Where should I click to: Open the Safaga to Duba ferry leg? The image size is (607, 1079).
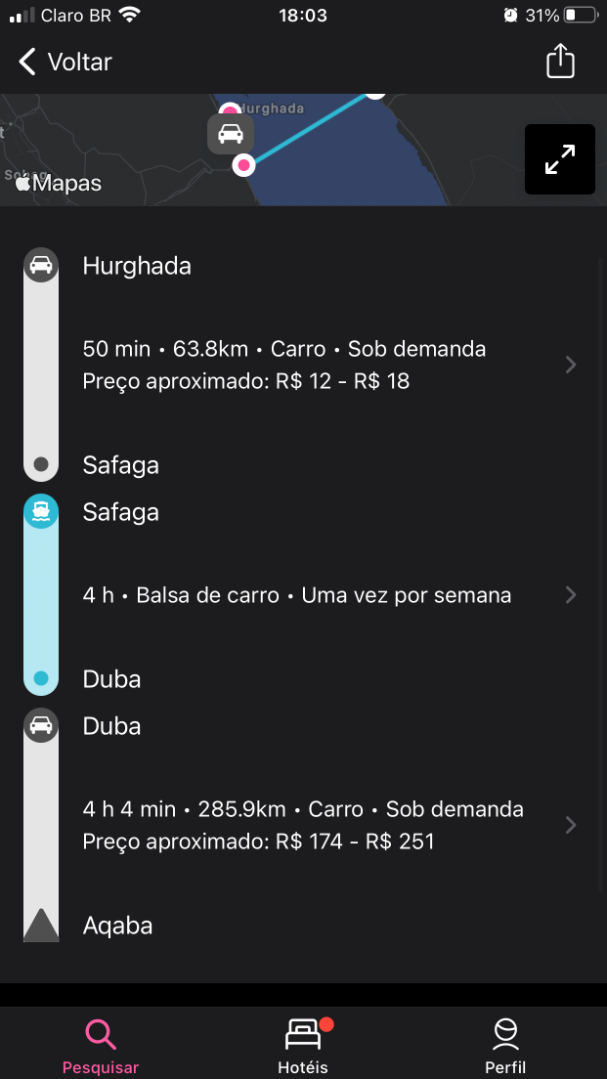click(304, 595)
